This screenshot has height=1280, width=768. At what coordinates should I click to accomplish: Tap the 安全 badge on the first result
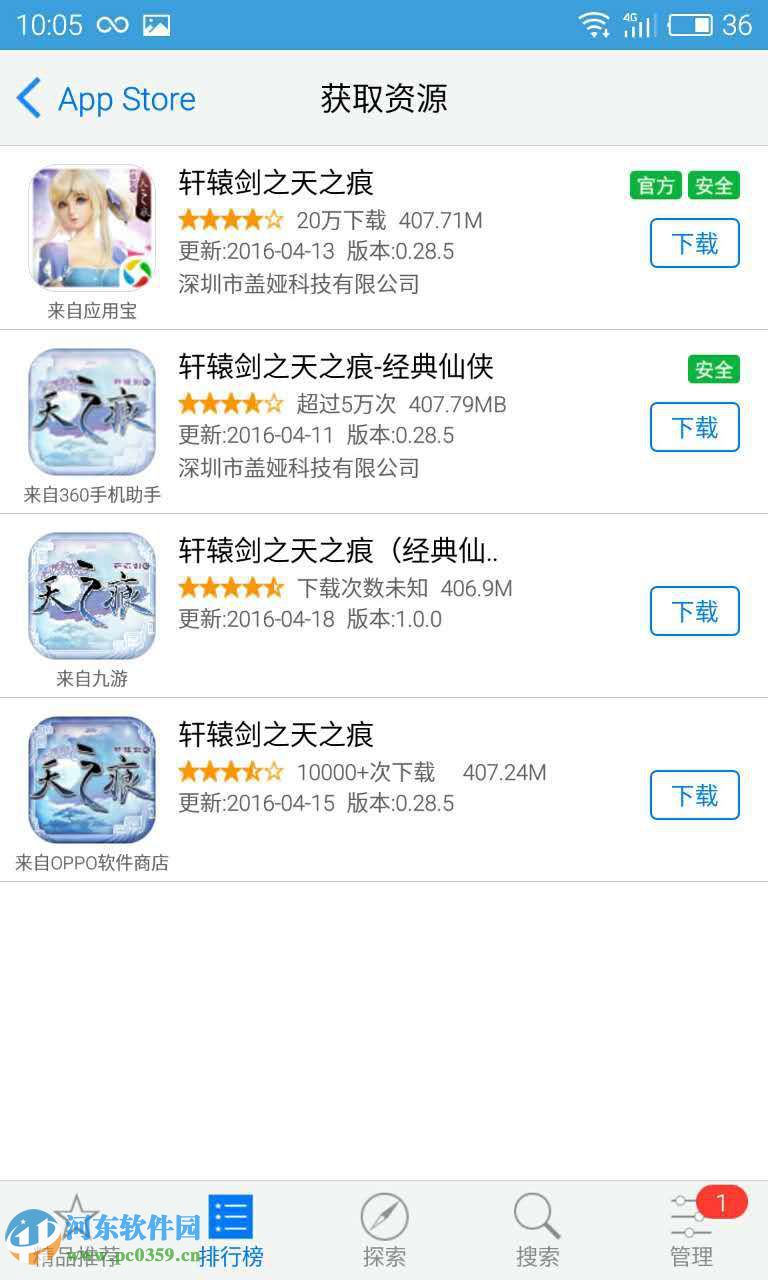[714, 185]
